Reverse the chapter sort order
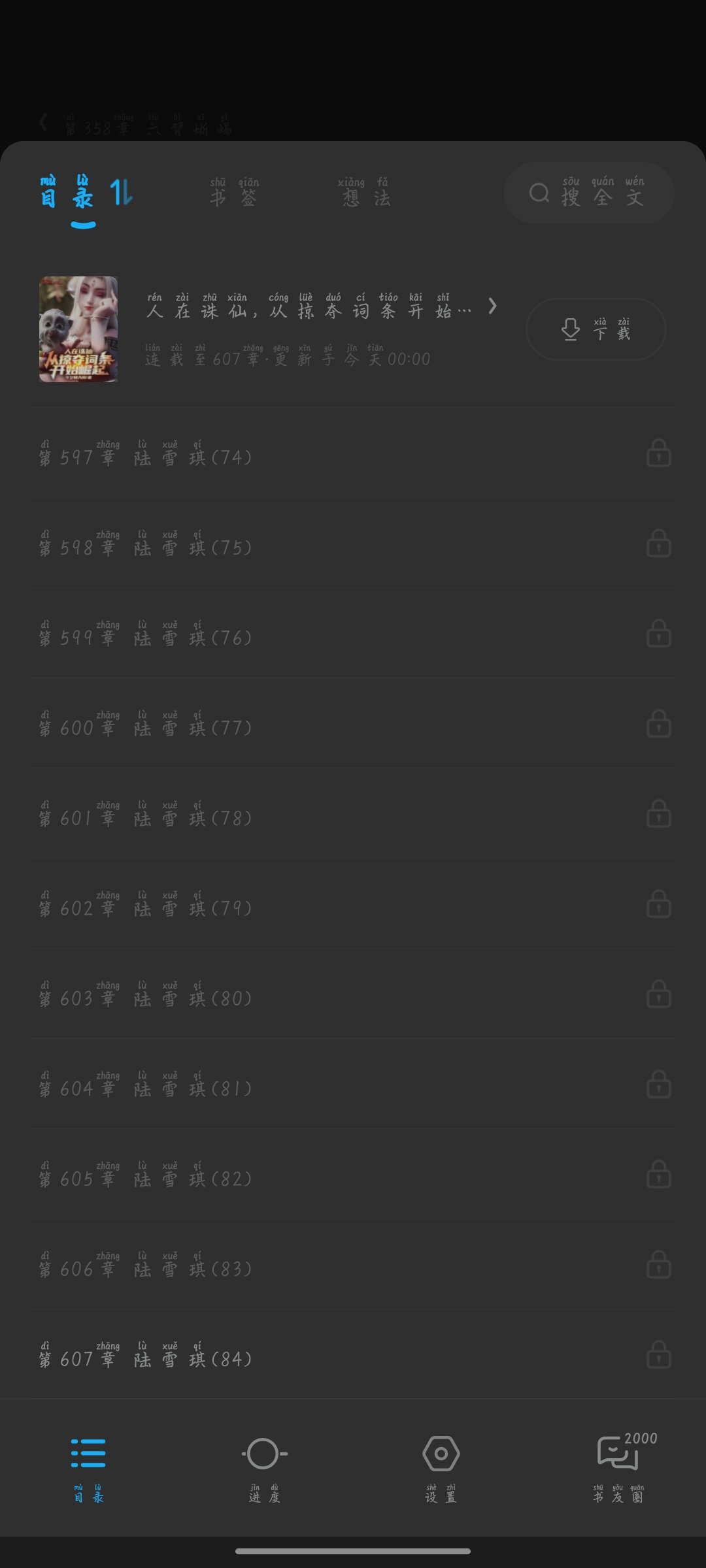 (x=122, y=193)
